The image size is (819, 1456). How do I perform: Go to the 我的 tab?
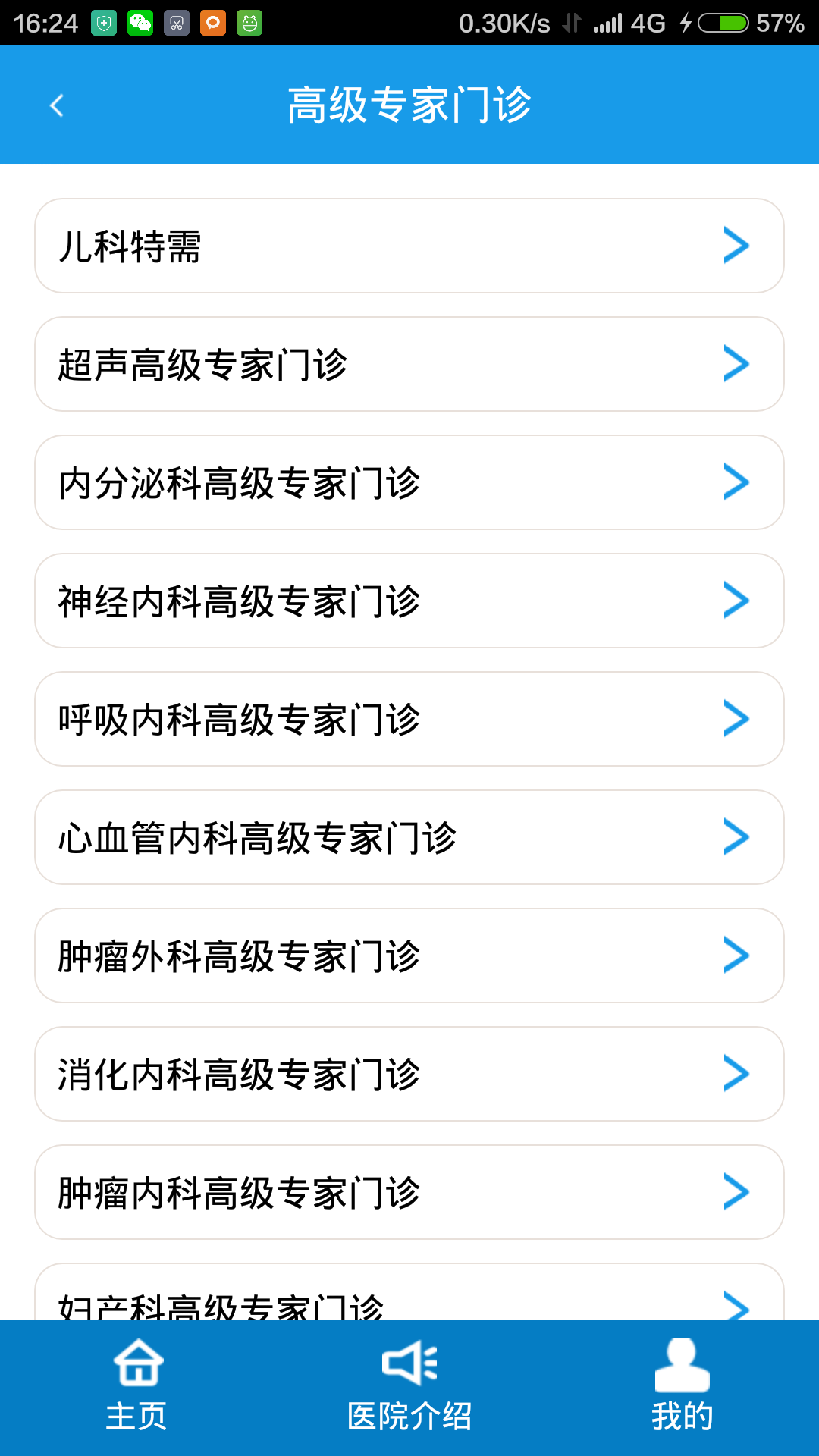pyautogui.click(x=682, y=1386)
